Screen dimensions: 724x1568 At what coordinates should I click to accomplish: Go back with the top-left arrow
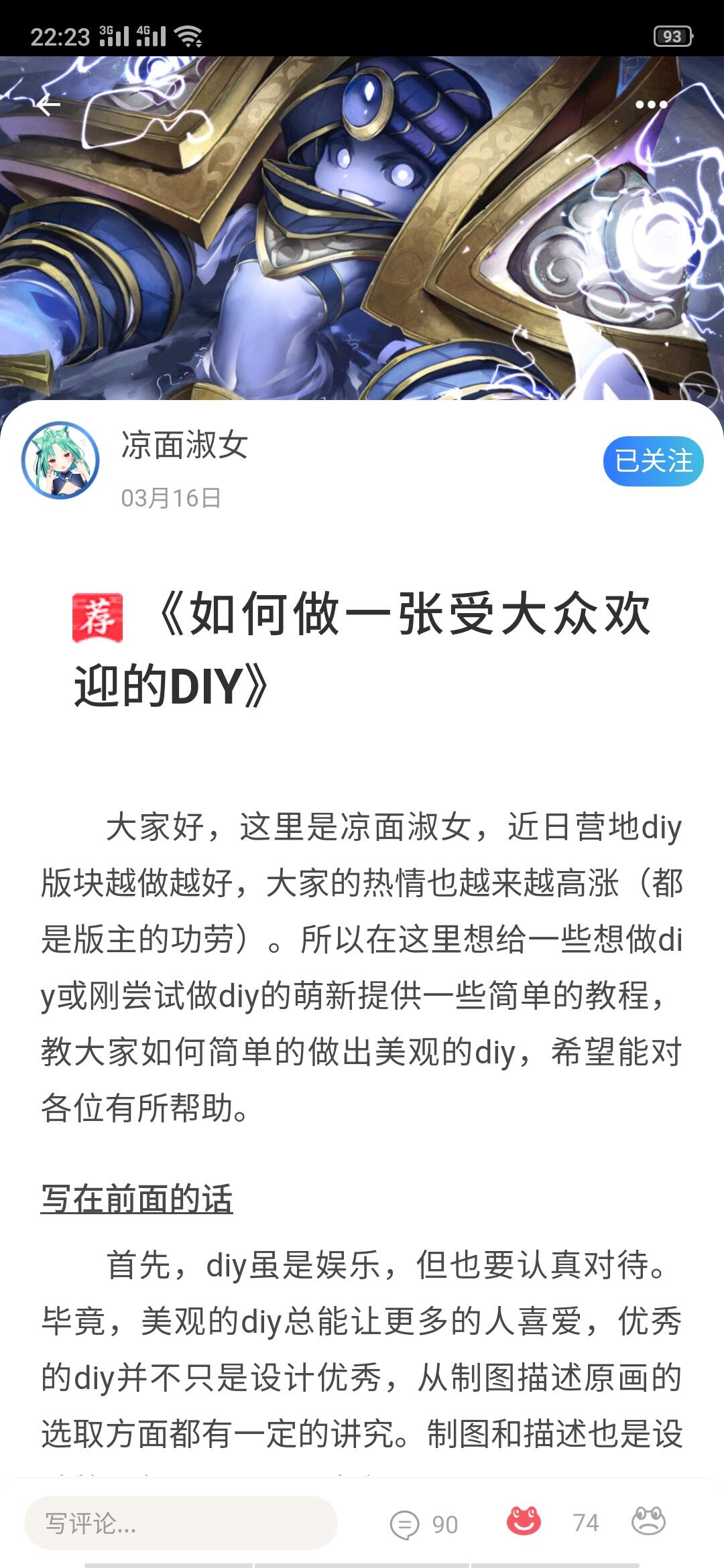pyautogui.click(x=48, y=105)
